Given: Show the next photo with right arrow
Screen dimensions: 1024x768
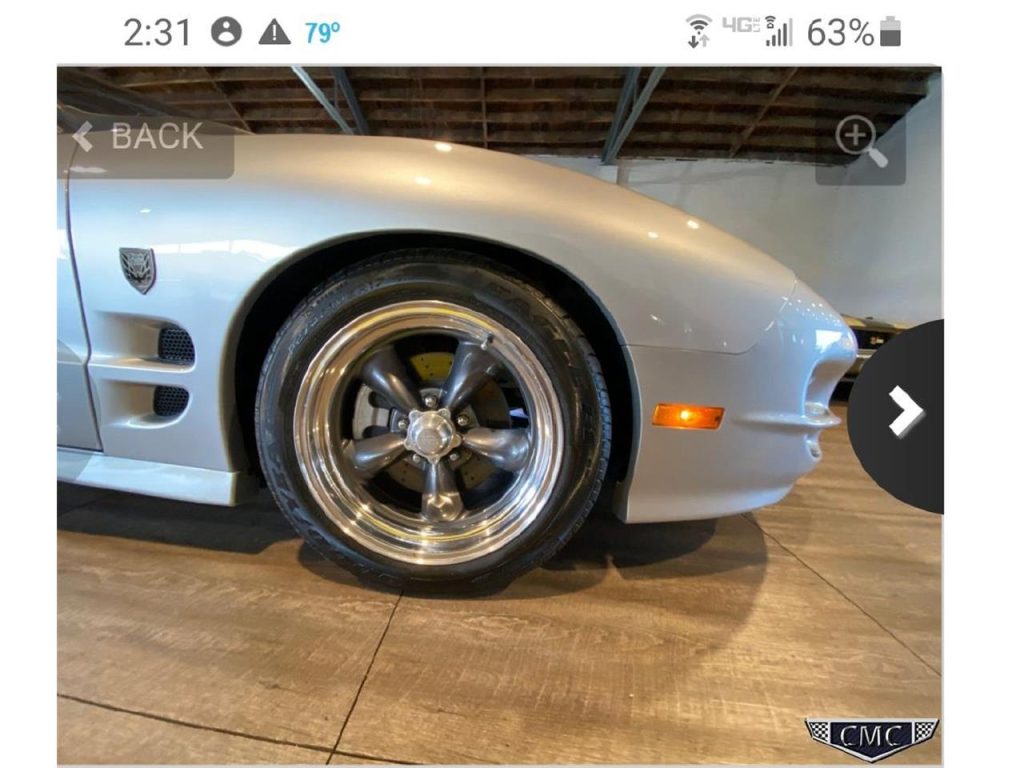Looking at the screenshot, I should click(904, 412).
